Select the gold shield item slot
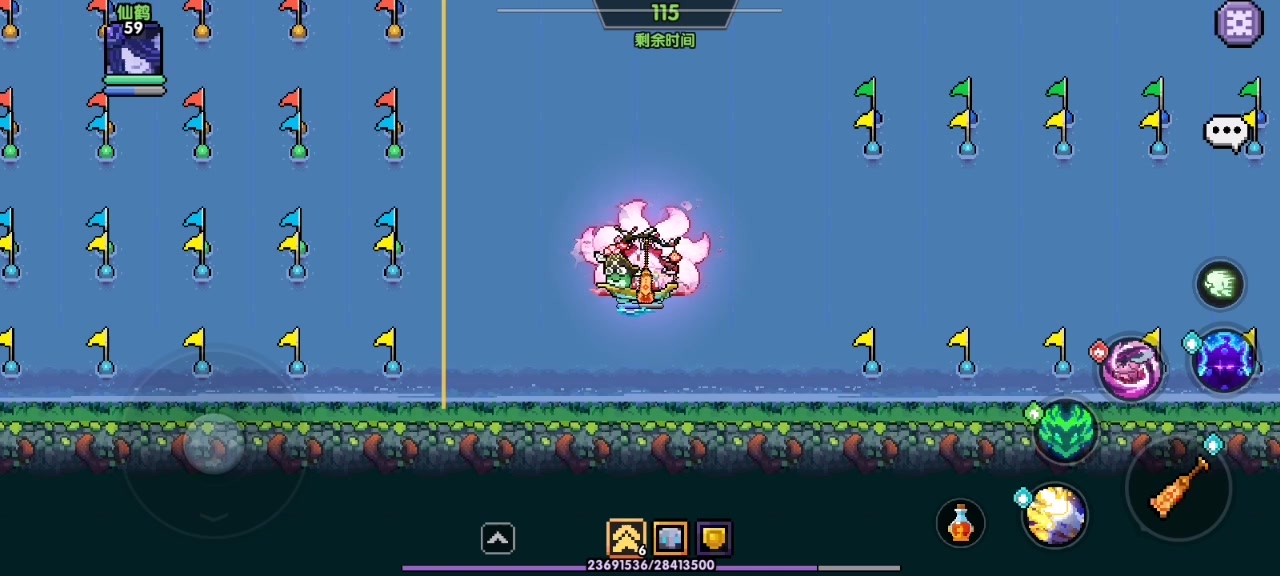Image resolution: width=1280 pixels, height=576 pixels. coord(714,539)
